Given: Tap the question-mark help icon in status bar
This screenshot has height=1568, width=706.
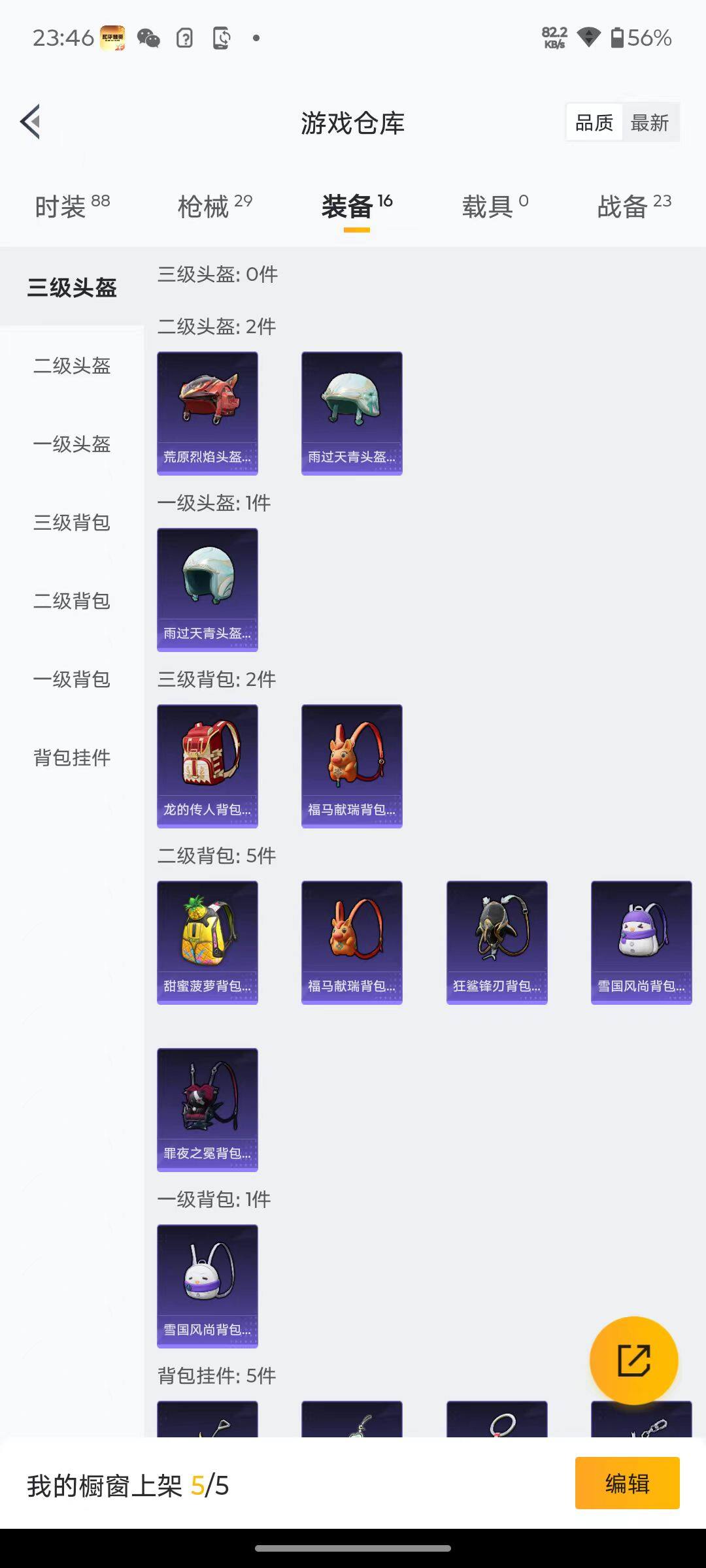Looking at the screenshot, I should 184,39.
